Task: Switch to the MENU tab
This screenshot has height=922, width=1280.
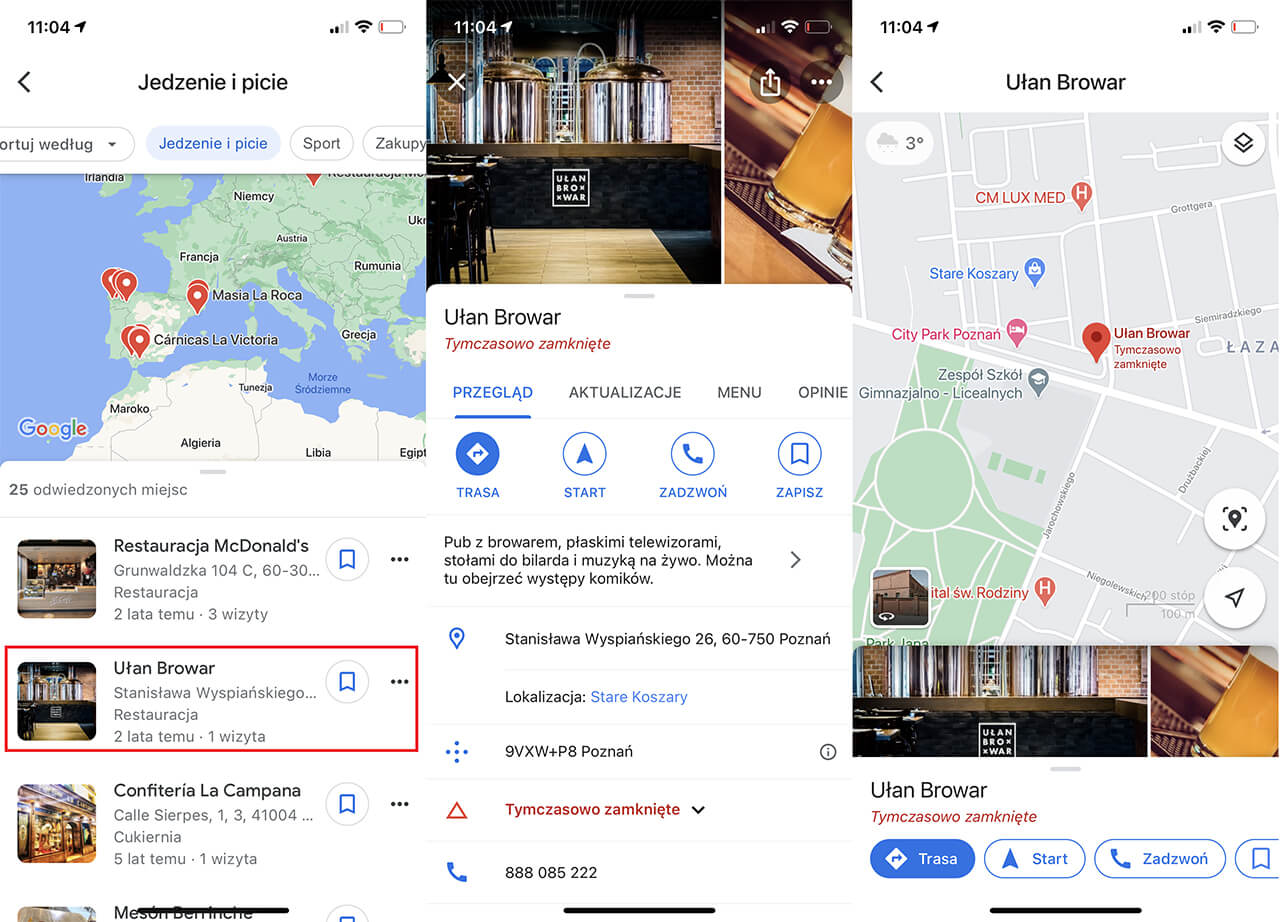Action: pos(739,393)
